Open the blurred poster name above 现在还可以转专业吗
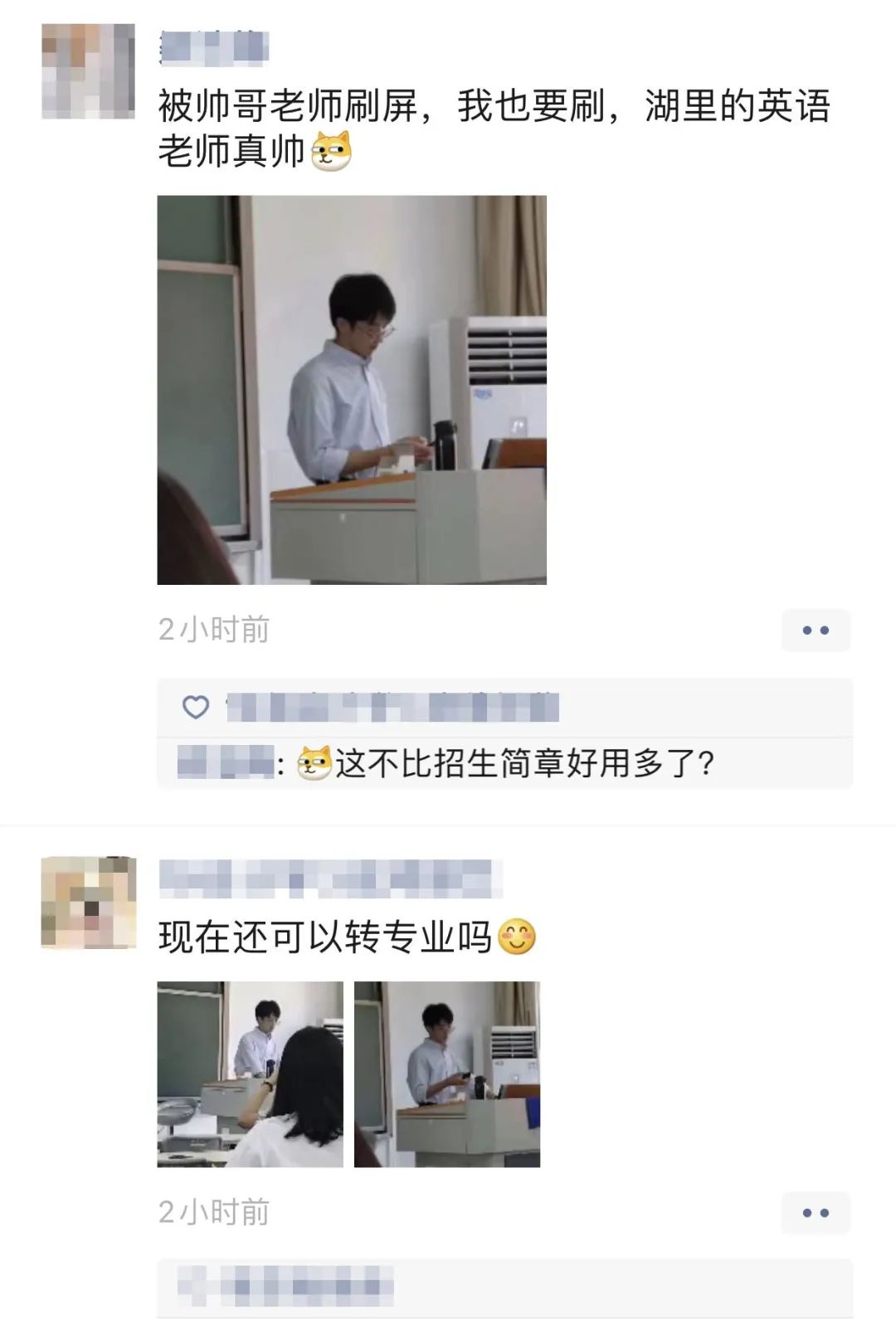 coord(330,879)
